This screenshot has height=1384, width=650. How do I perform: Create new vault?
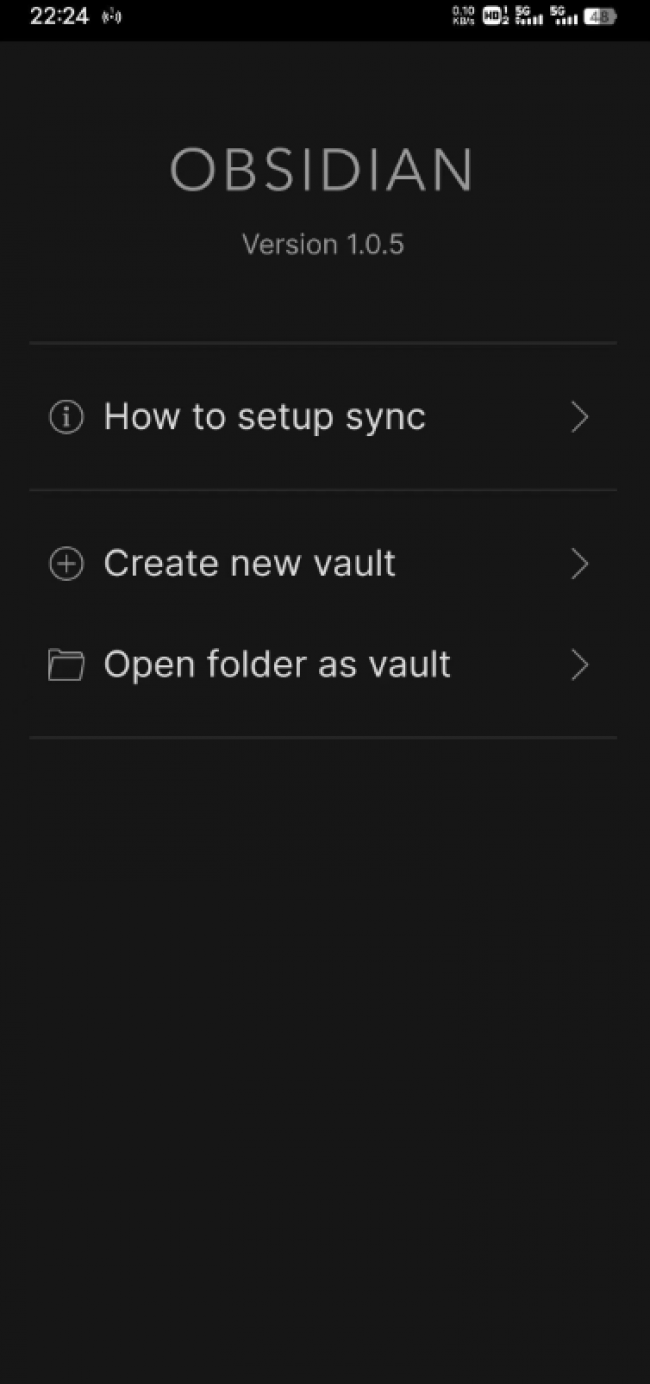coord(250,564)
